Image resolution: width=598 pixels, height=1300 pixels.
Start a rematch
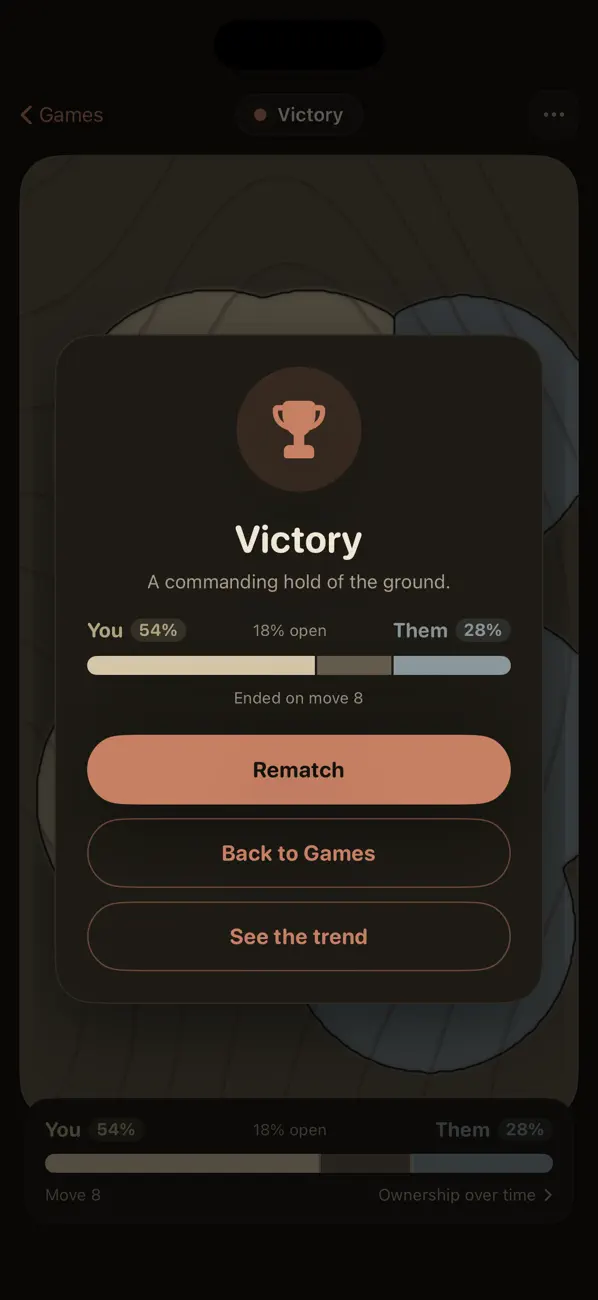(299, 770)
